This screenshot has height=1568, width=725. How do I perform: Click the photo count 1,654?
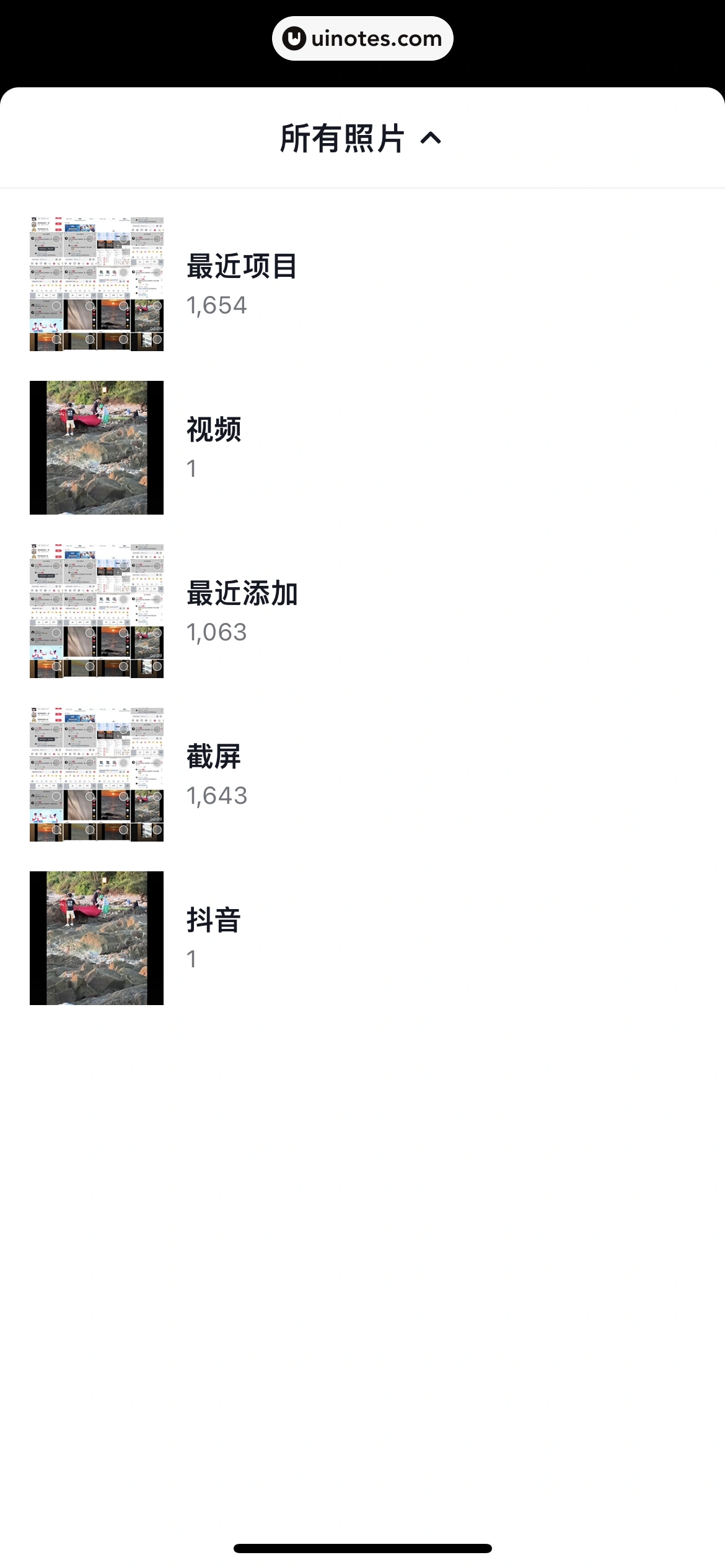click(216, 305)
